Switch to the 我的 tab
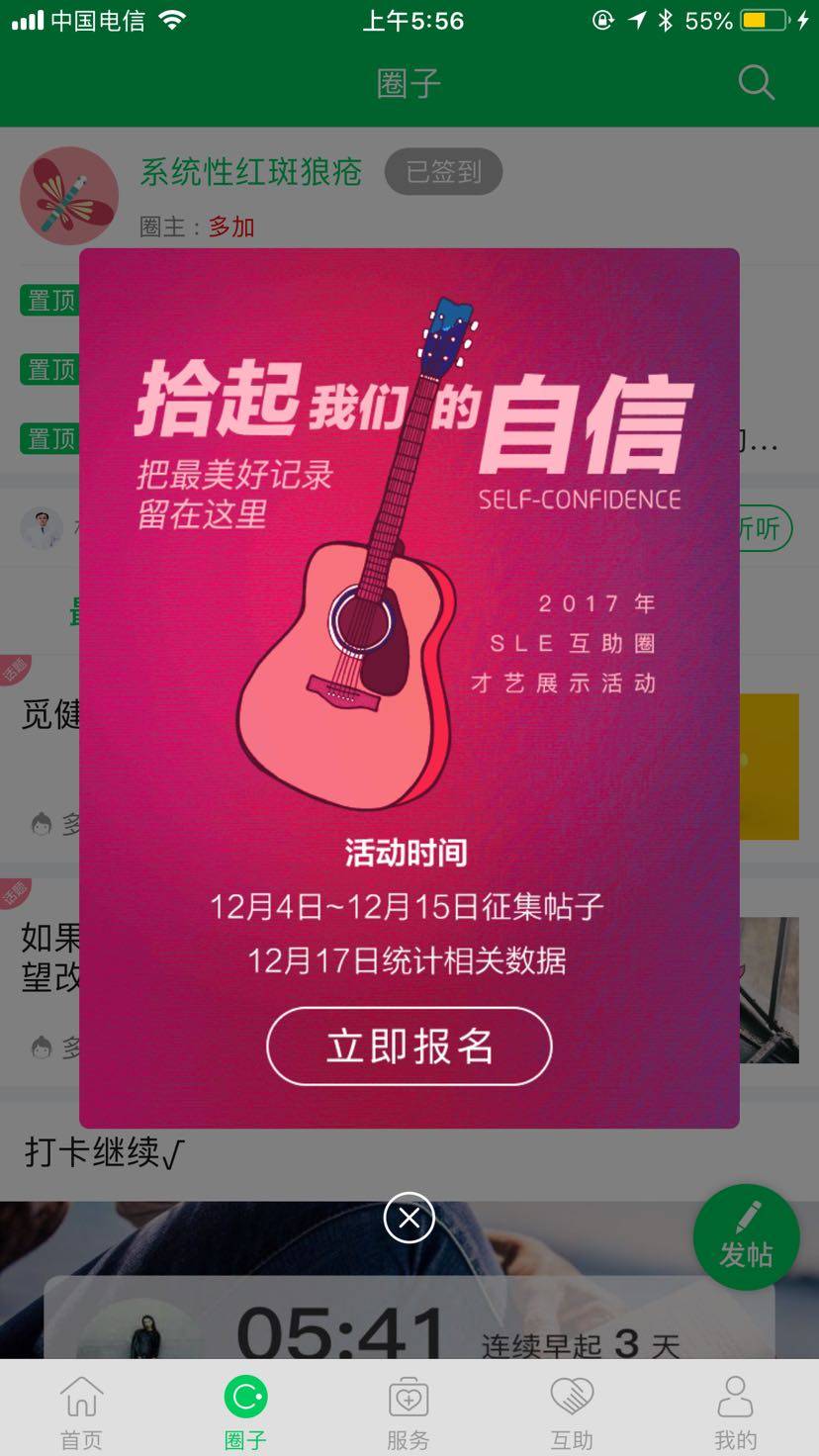 pos(735,1410)
